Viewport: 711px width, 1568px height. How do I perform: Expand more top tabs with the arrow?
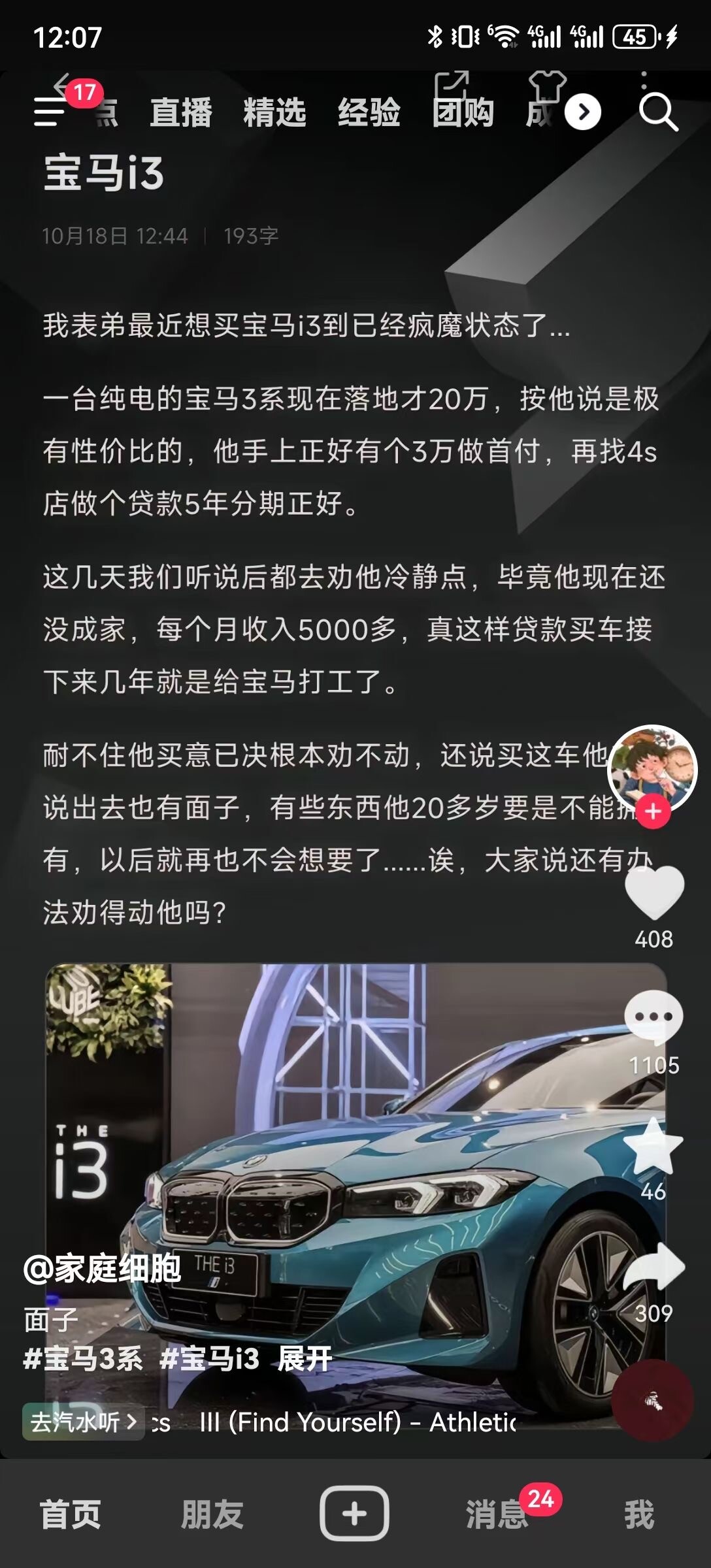[x=583, y=112]
